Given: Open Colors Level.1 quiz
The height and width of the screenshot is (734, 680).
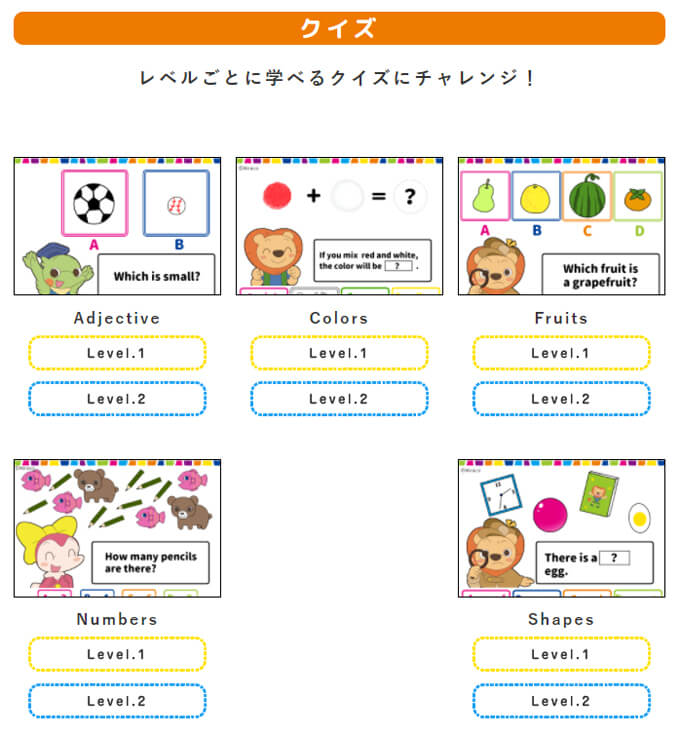Looking at the screenshot, I should click(x=339, y=353).
